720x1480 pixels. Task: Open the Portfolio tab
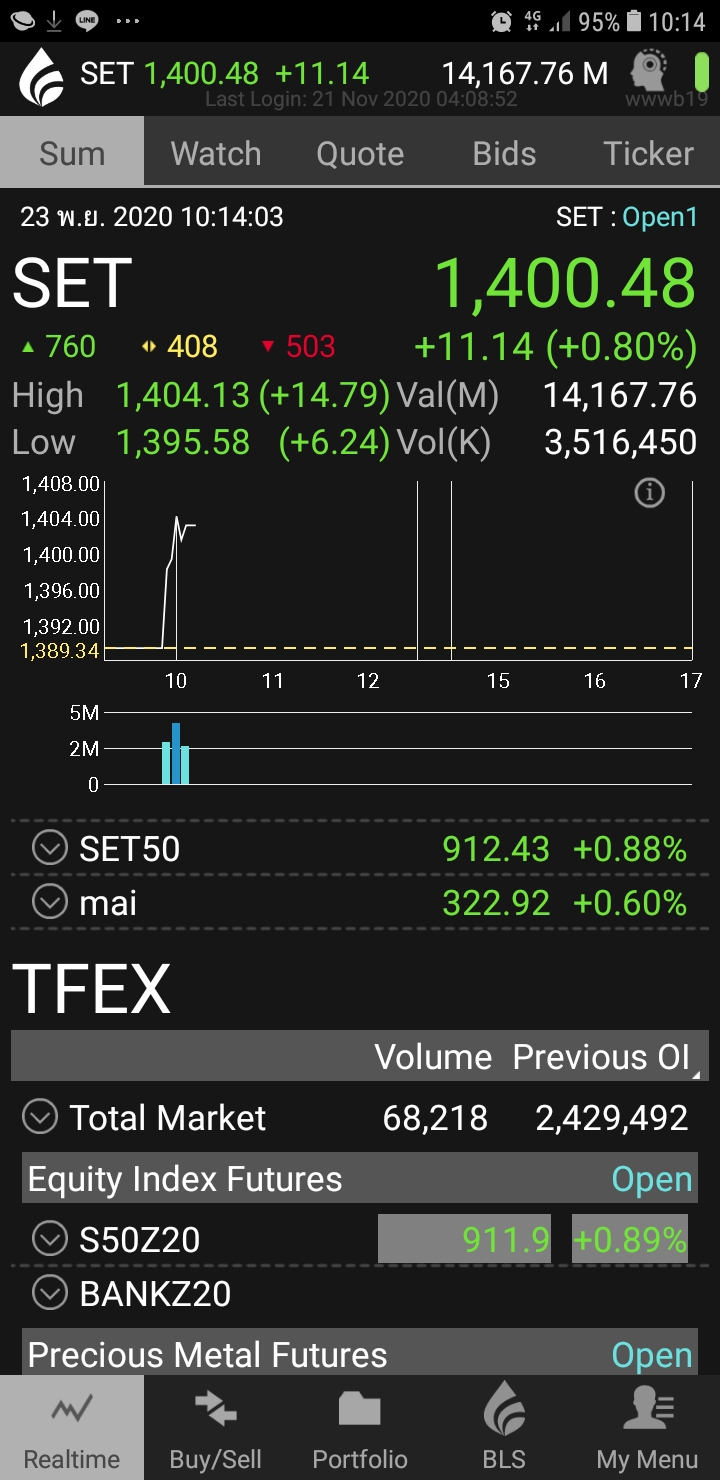coord(360,1428)
